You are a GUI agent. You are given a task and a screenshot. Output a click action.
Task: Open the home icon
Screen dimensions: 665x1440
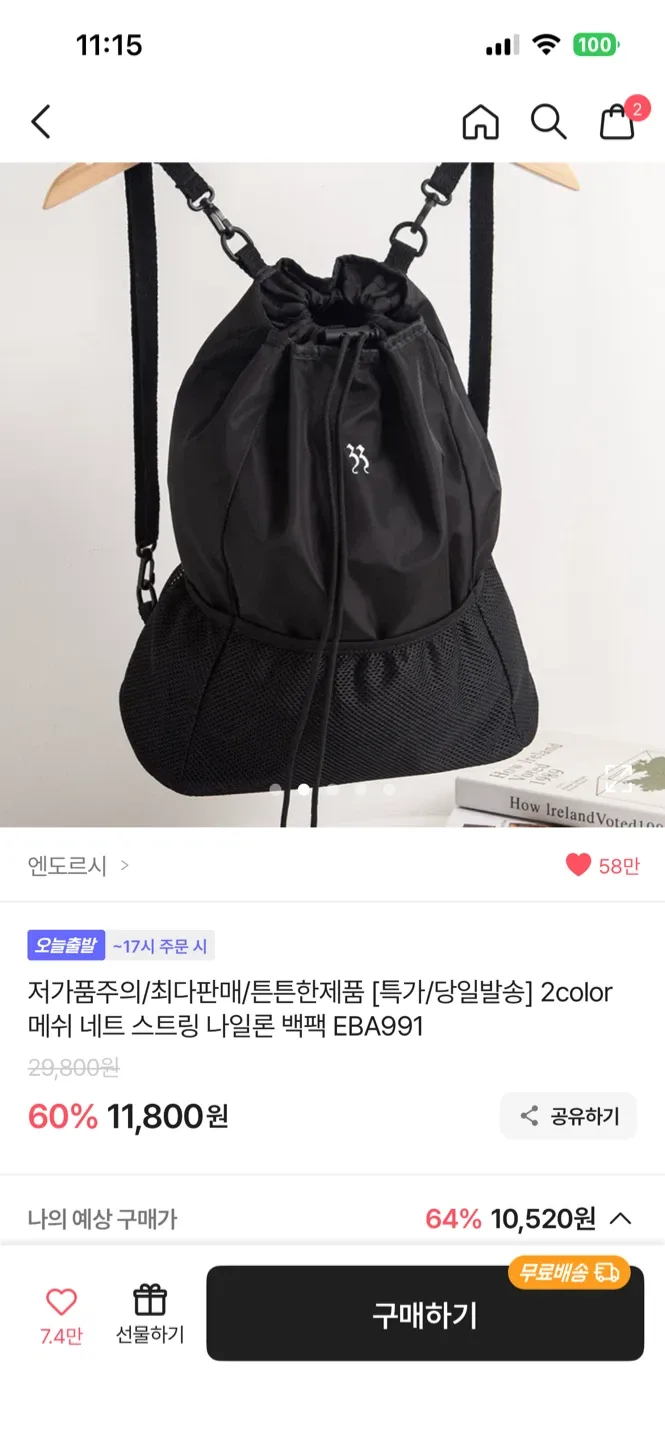coord(480,122)
